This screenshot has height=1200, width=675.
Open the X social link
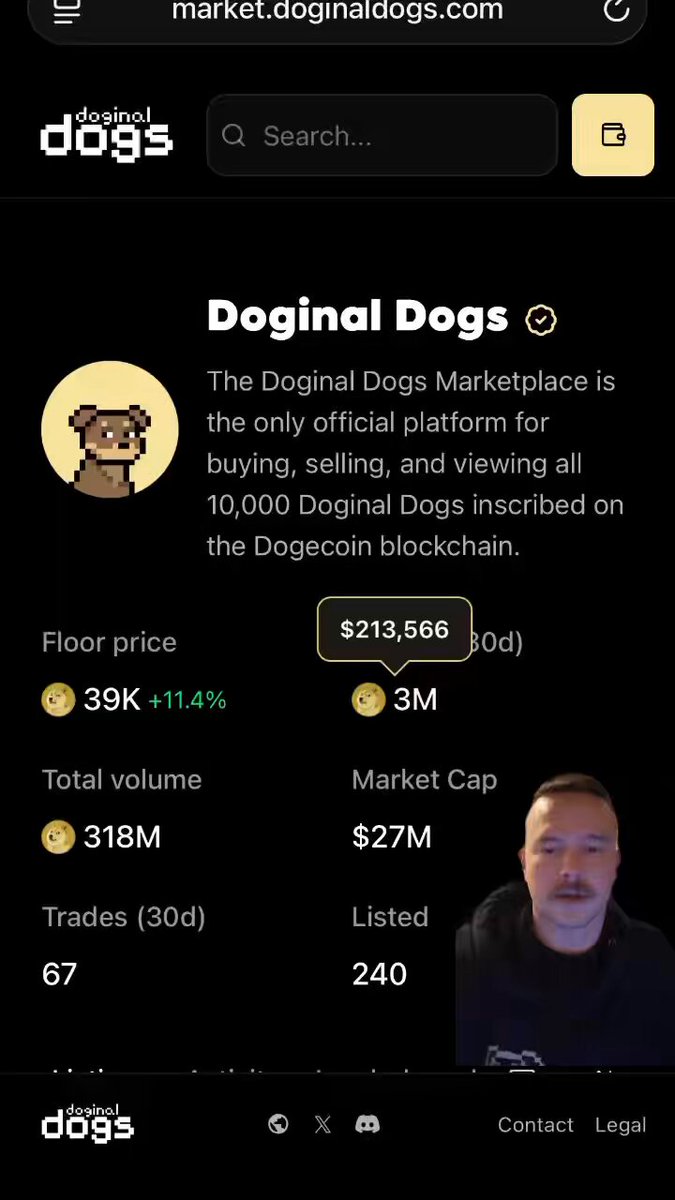tap(322, 1124)
